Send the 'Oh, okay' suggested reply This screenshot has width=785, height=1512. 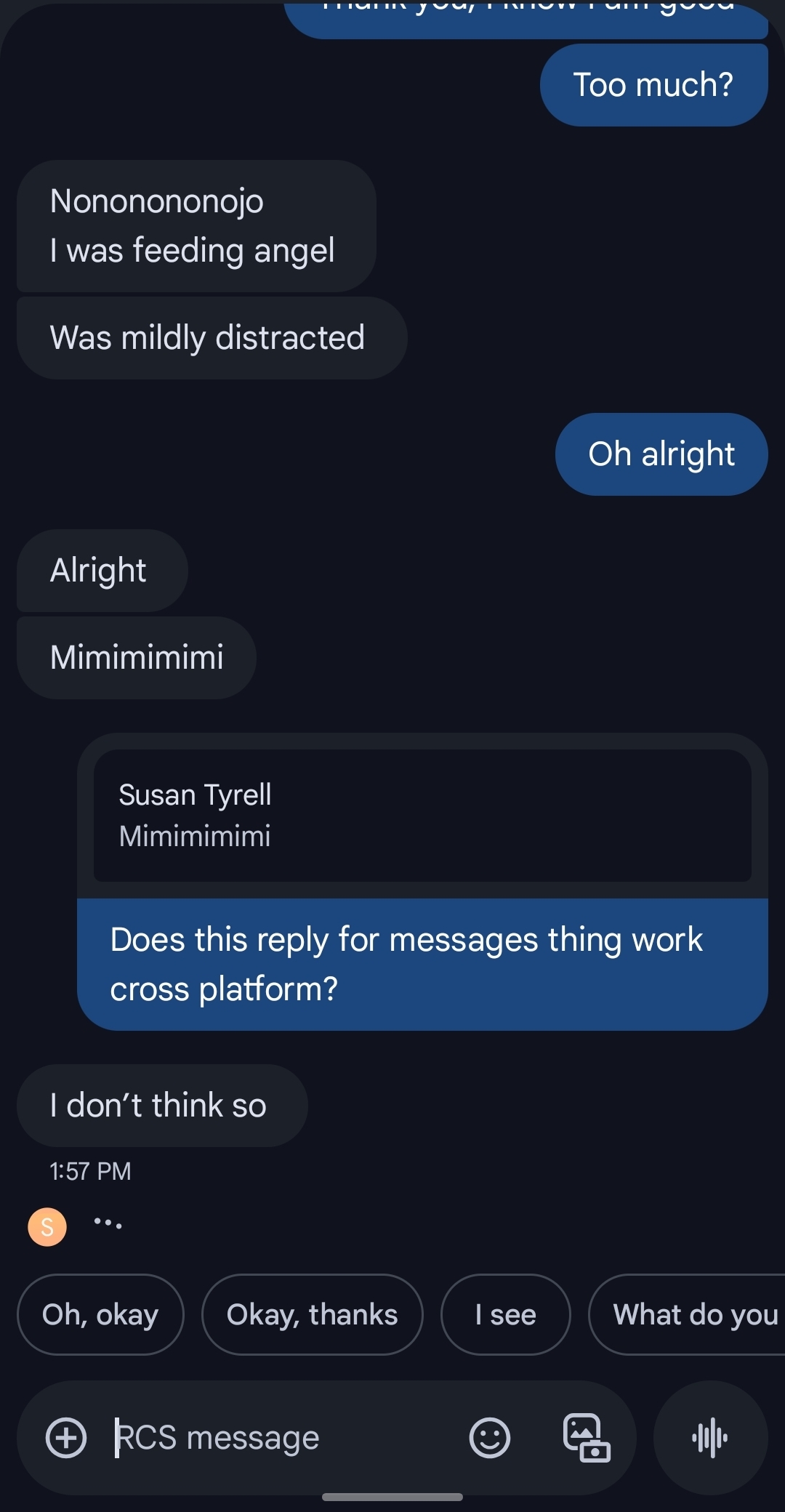click(x=100, y=1314)
